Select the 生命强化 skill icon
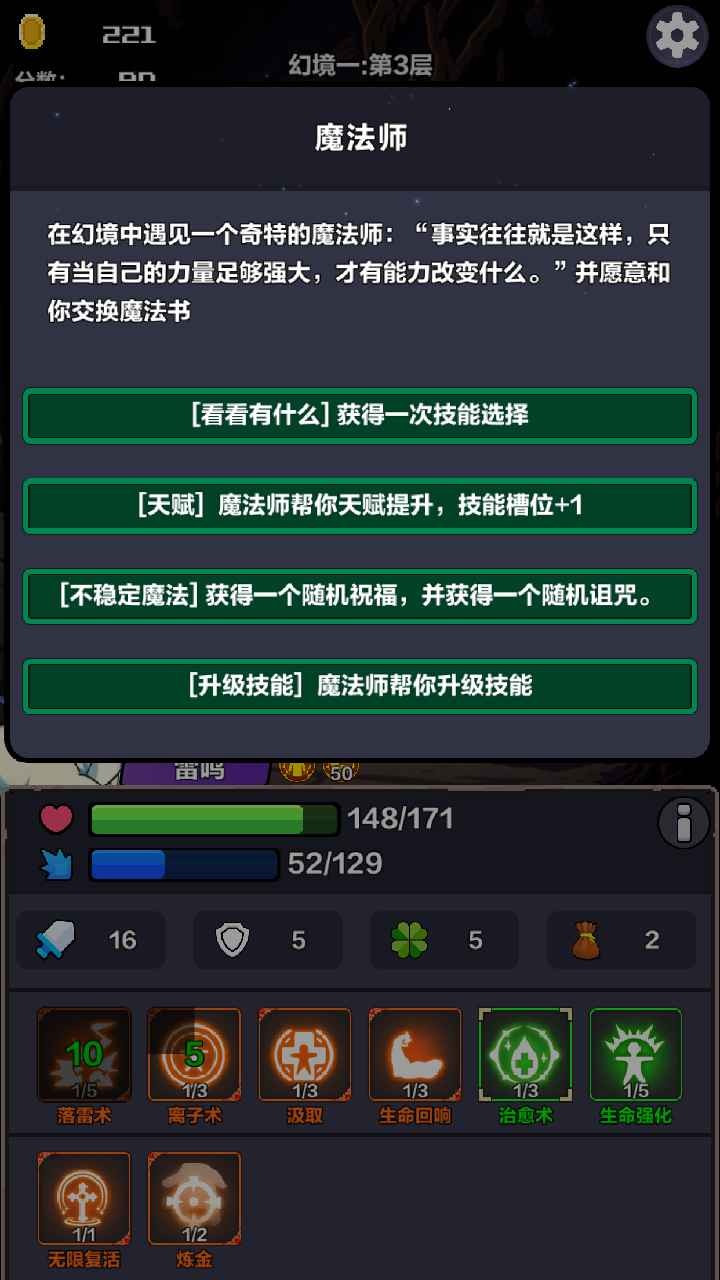 tap(634, 1055)
